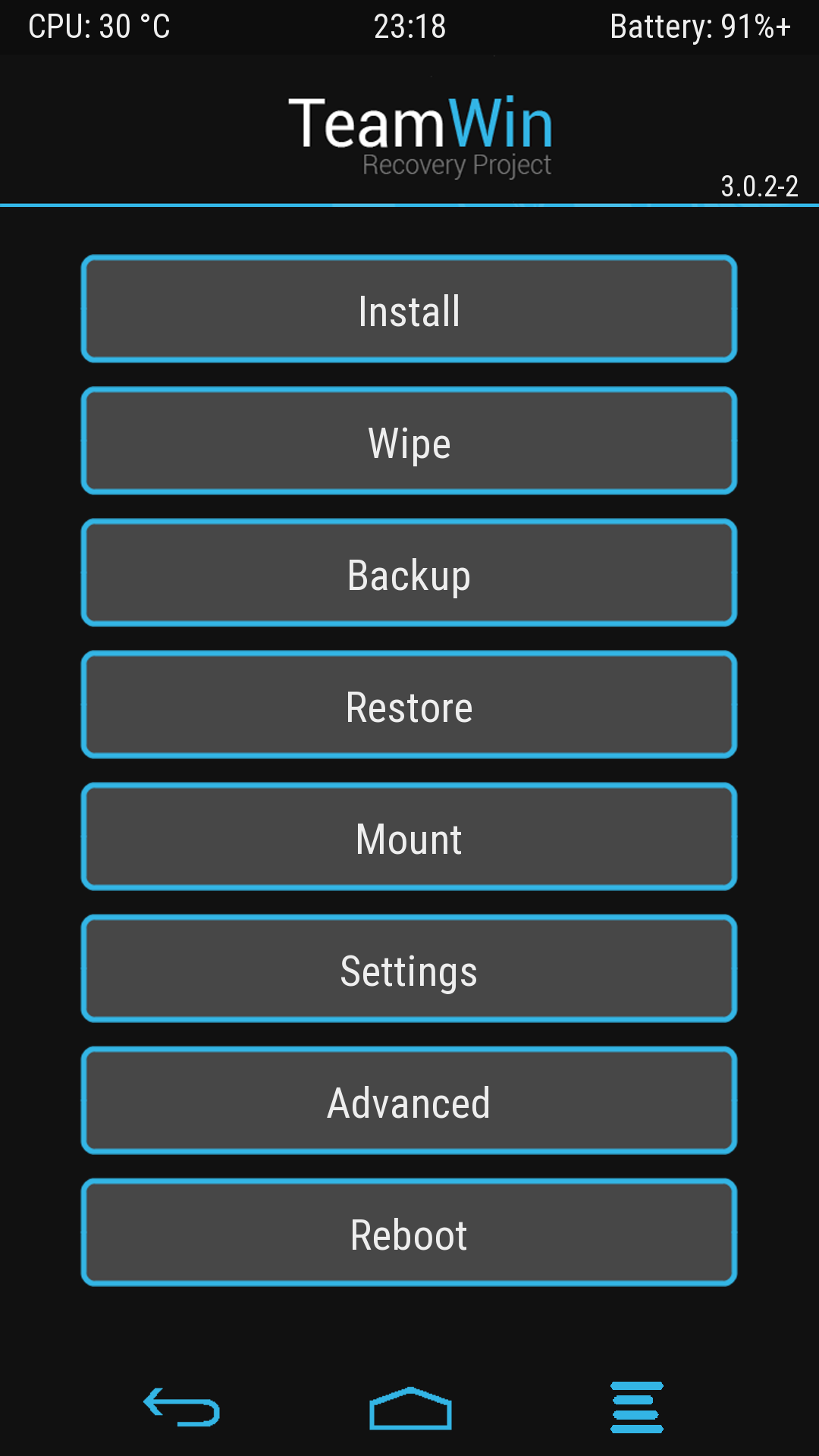Open the Install menu
This screenshot has width=819, height=1456.
[x=409, y=309]
